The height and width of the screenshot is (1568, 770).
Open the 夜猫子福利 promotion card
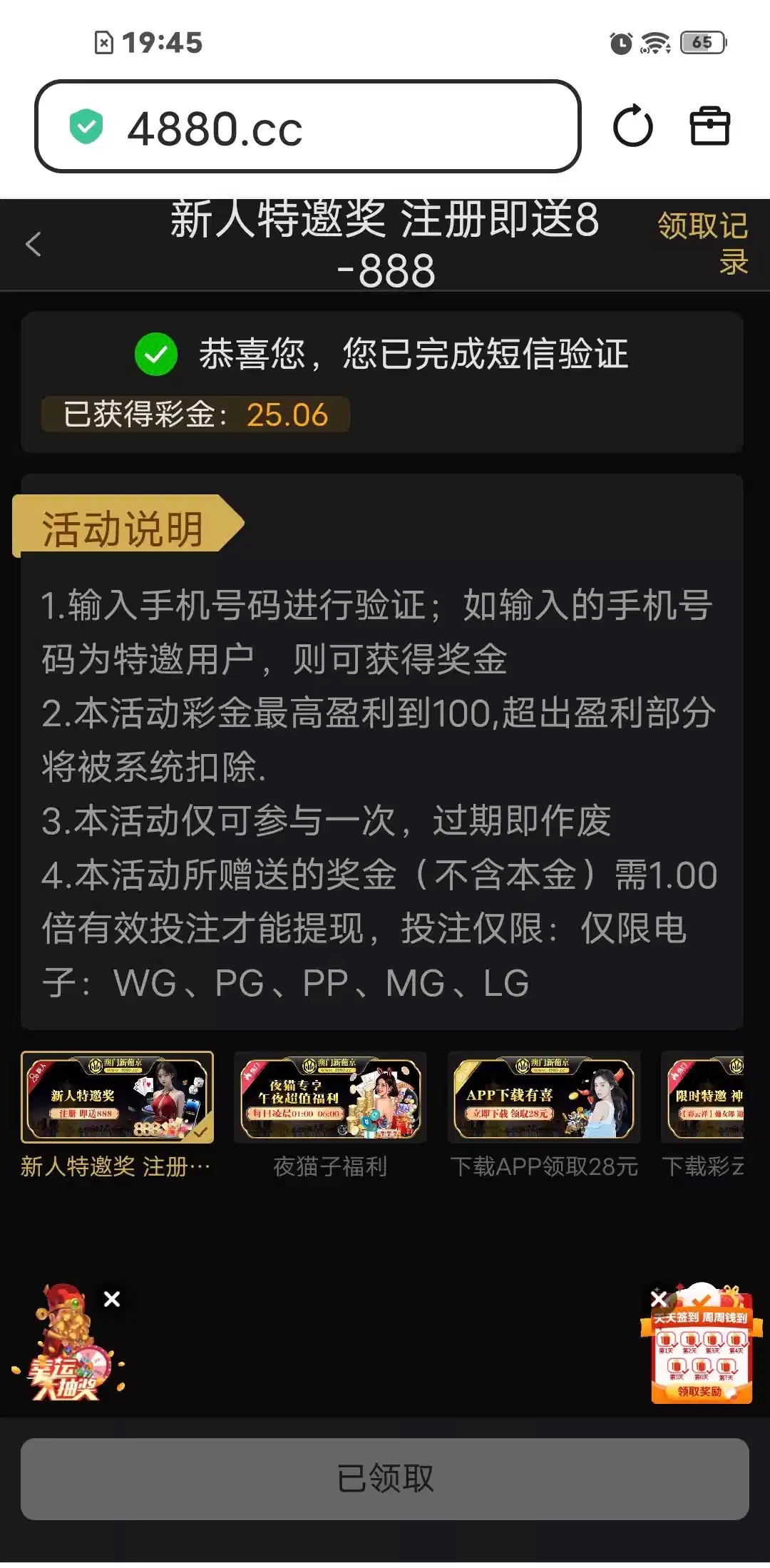coord(330,1097)
